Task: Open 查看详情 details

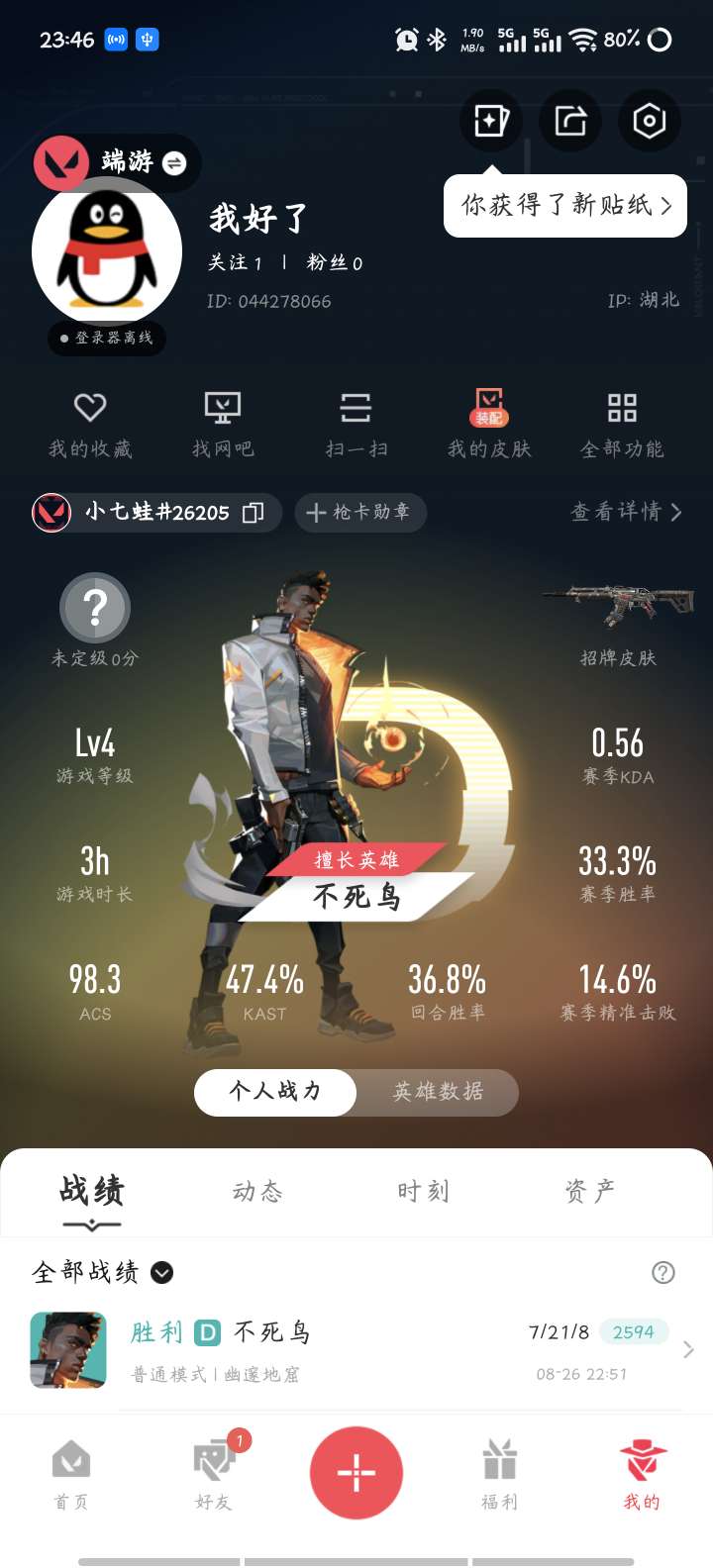Action: coord(627,512)
